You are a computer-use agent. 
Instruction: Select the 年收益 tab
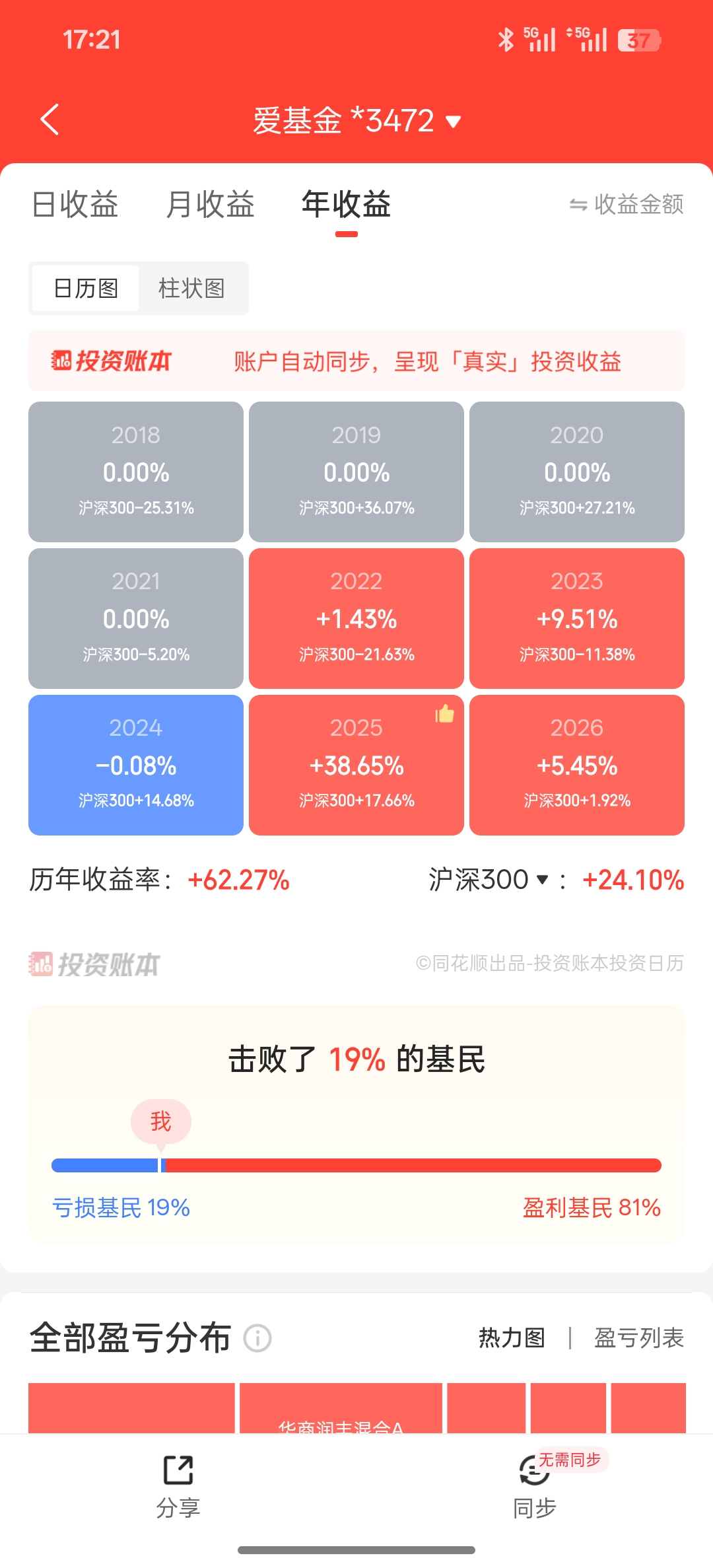click(346, 204)
